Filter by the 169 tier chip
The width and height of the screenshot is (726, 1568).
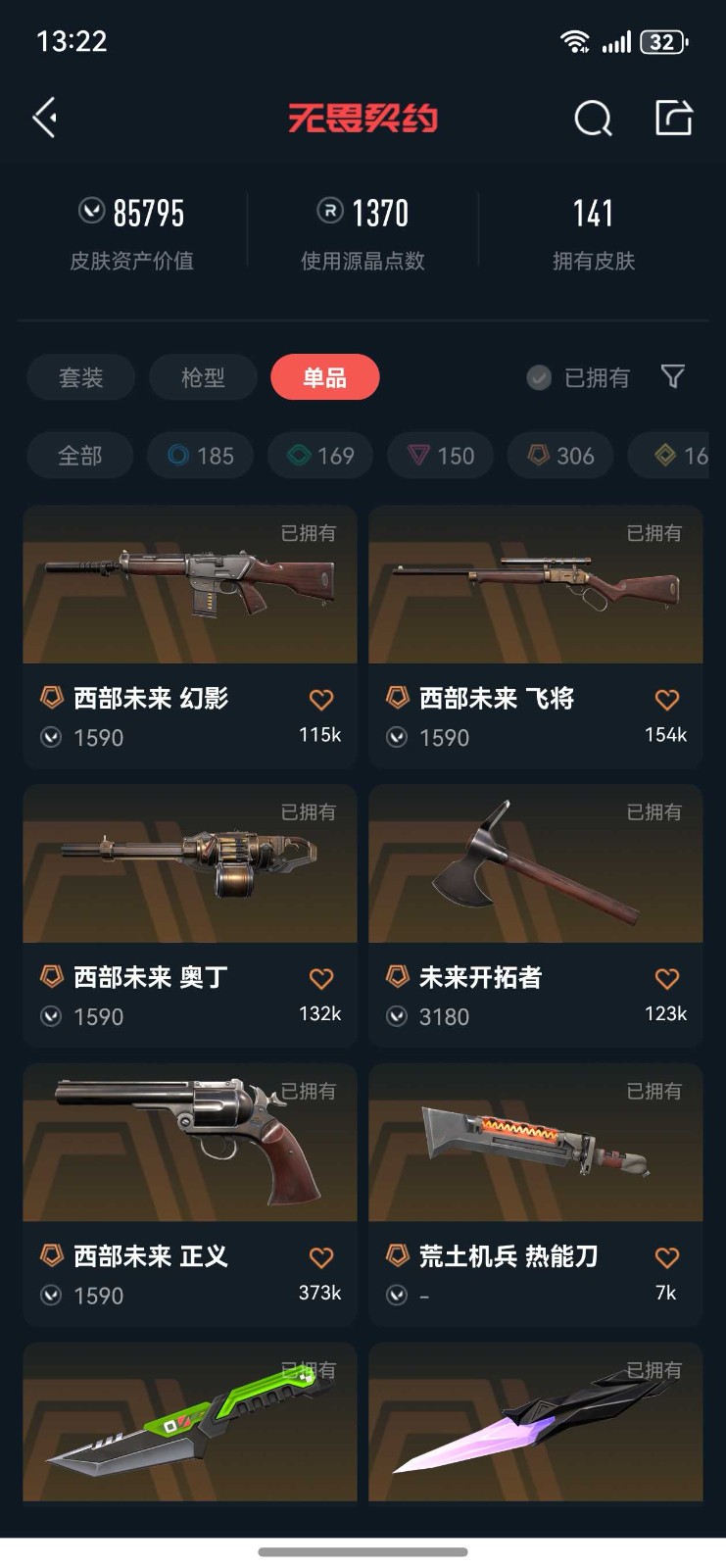tap(320, 456)
